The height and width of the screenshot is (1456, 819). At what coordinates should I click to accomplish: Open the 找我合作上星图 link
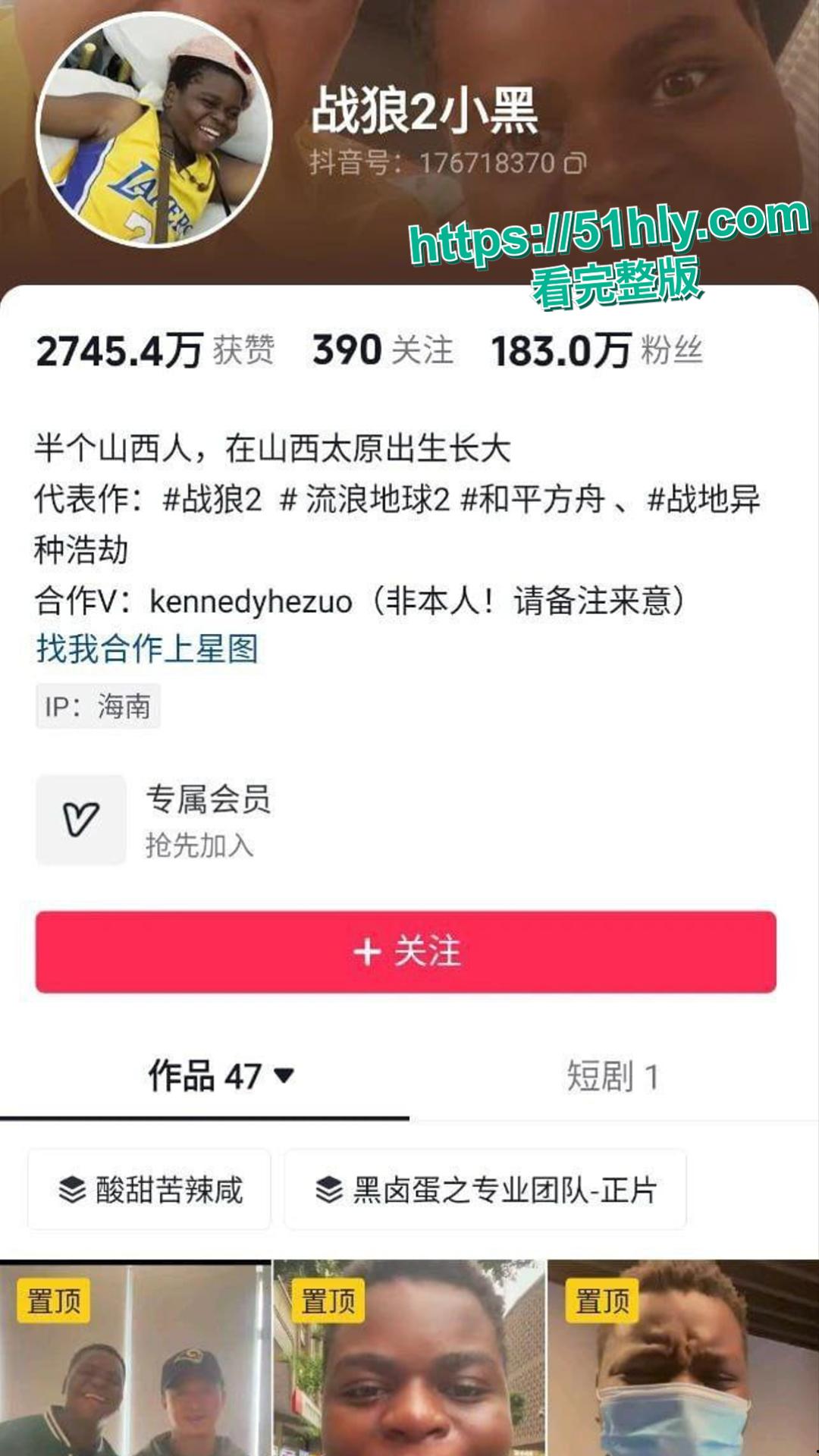tap(148, 651)
